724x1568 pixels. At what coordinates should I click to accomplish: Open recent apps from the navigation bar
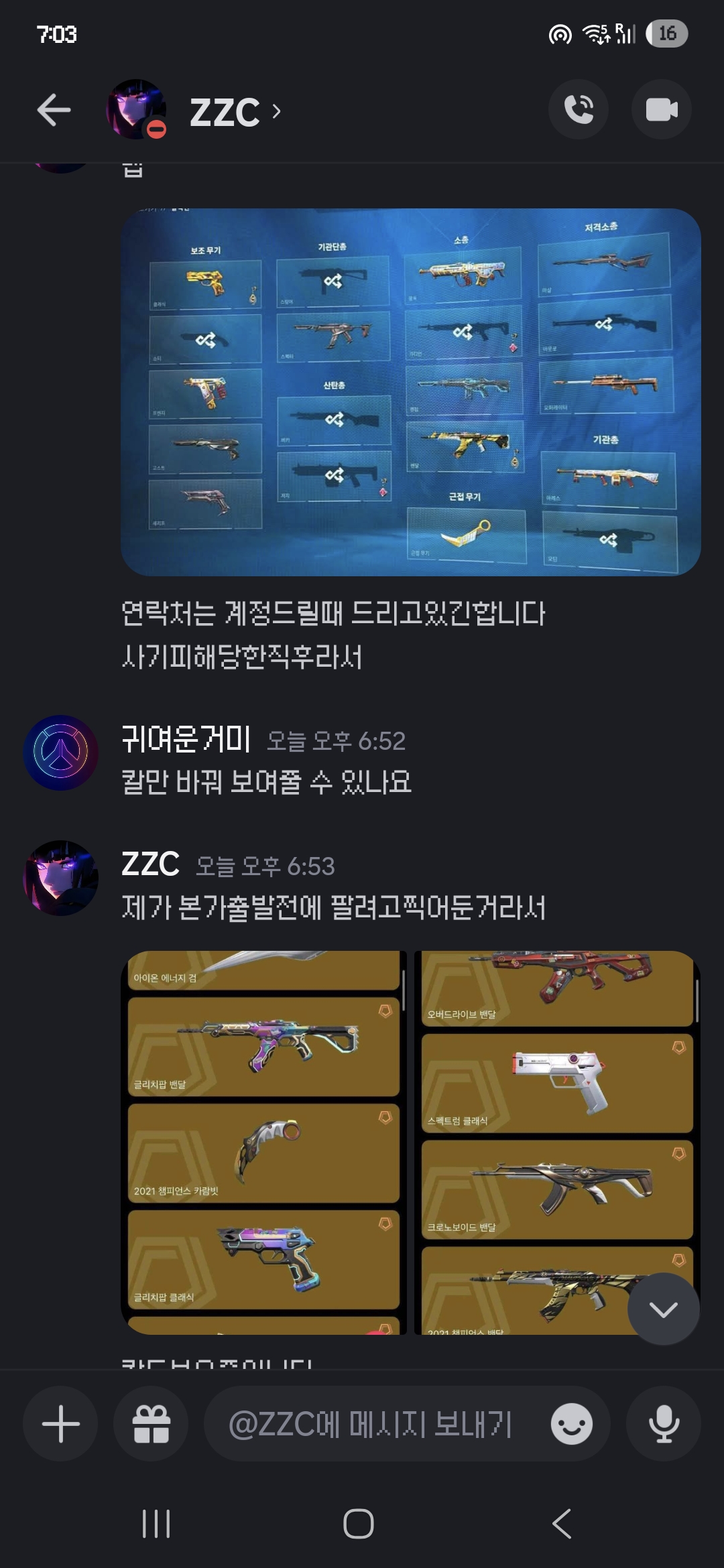(x=156, y=1524)
